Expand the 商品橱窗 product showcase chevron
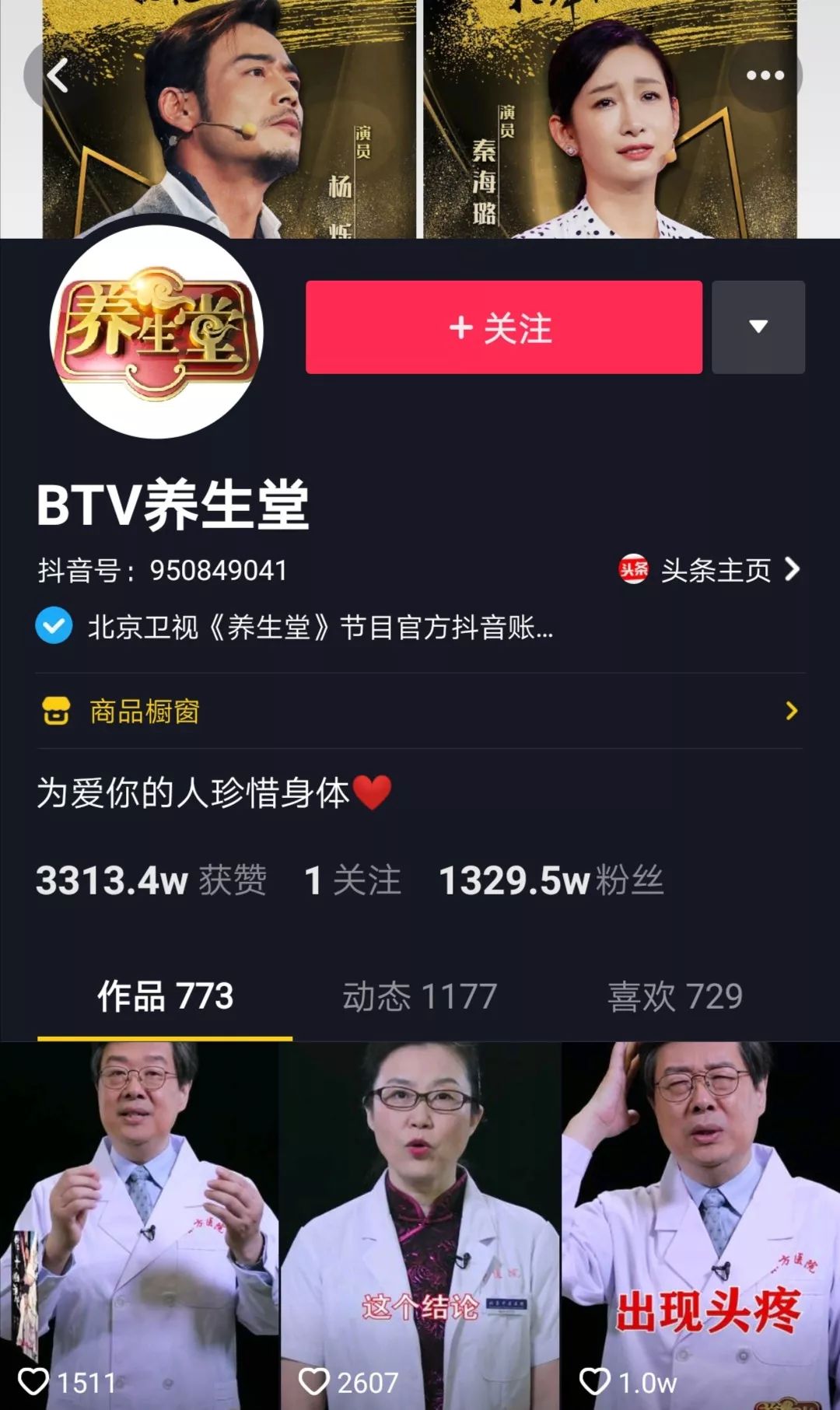This screenshot has width=840, height=1410. [793, 710]
